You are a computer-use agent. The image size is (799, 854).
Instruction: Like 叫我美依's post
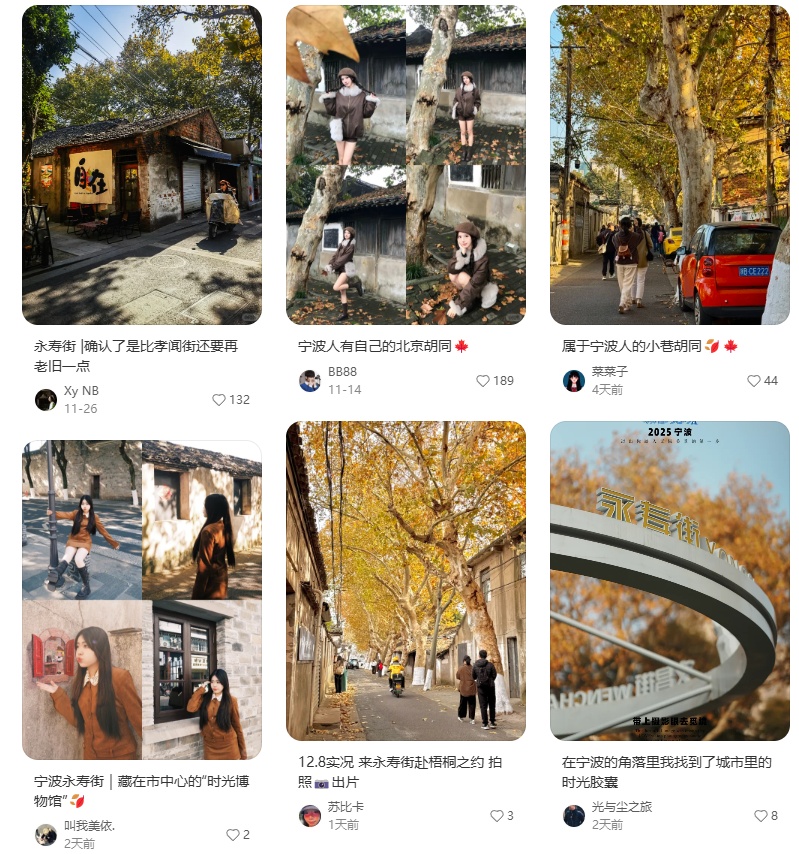(232, 835)
